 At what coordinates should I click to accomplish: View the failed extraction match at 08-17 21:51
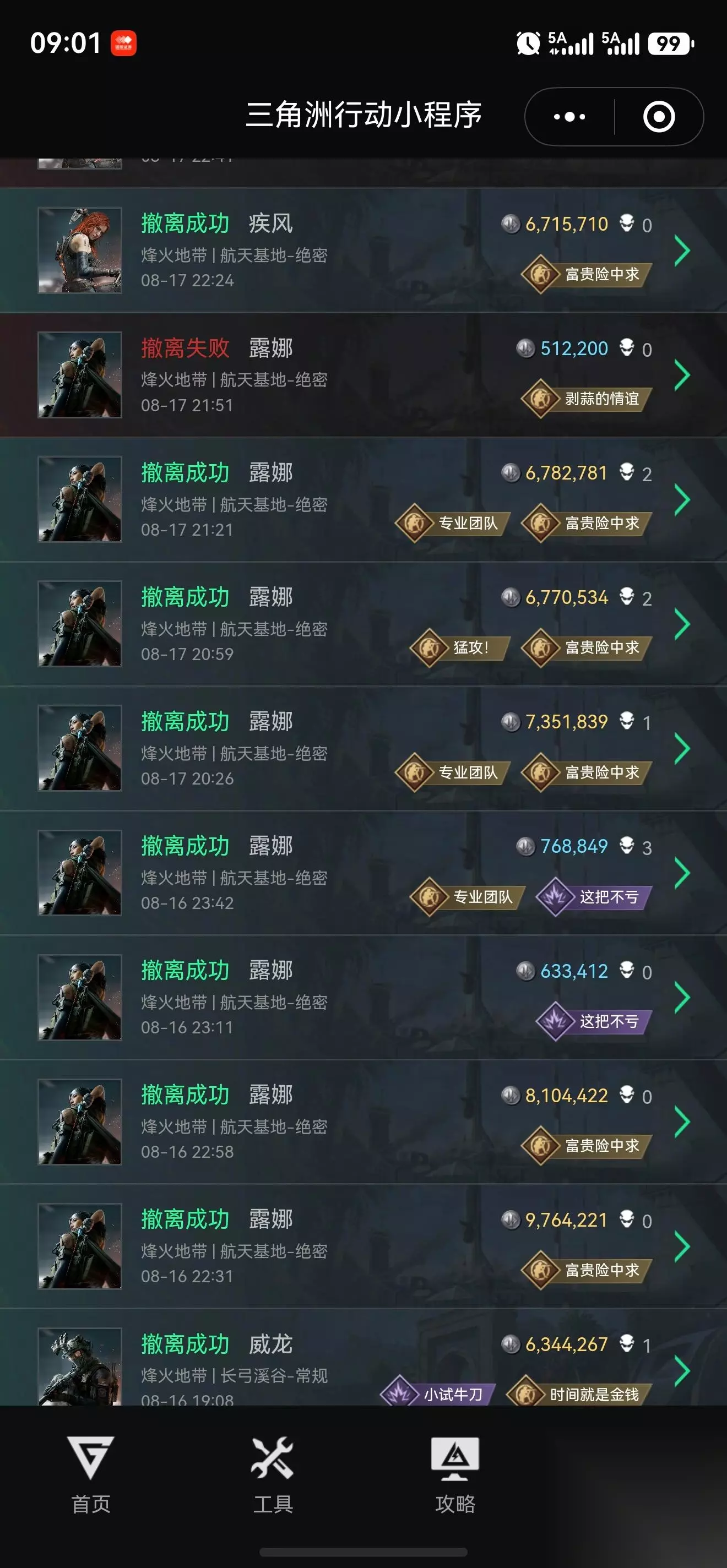click(363, 375)
